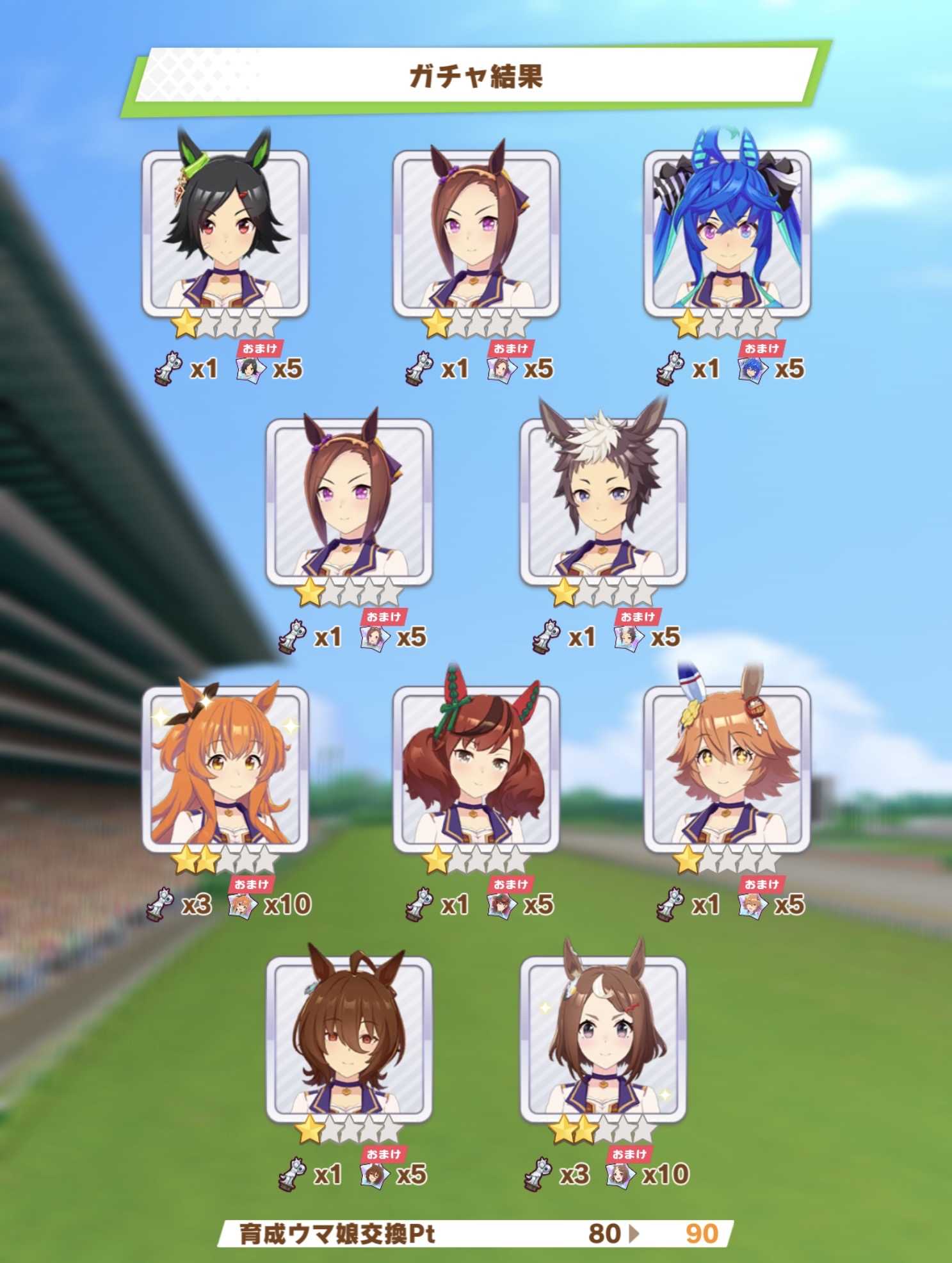Open the blue twin-tail character card
952x1263 pixels.
point(727,234)
